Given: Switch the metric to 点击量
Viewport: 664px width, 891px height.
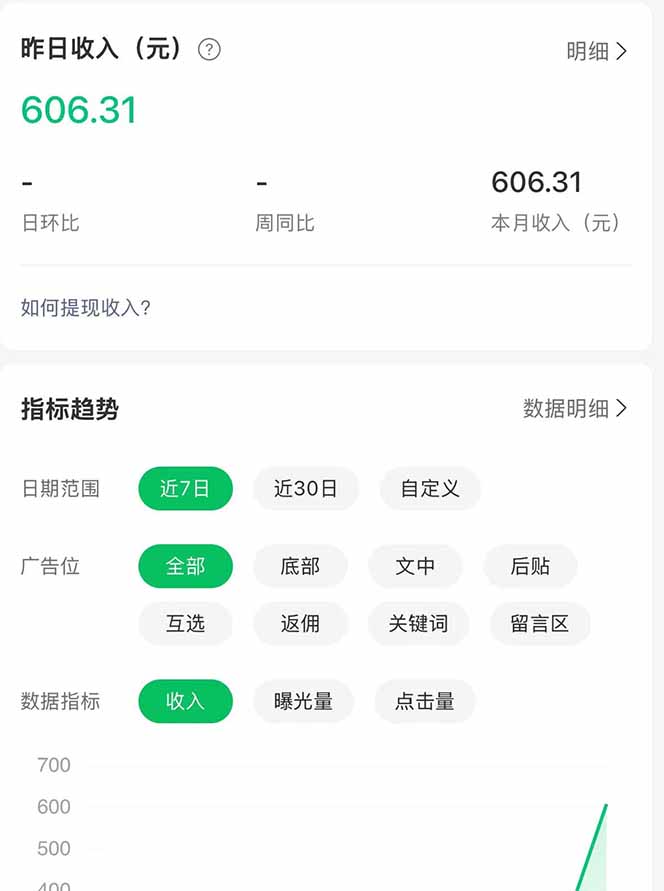Looking at the screenshot, I should [425, 701].
